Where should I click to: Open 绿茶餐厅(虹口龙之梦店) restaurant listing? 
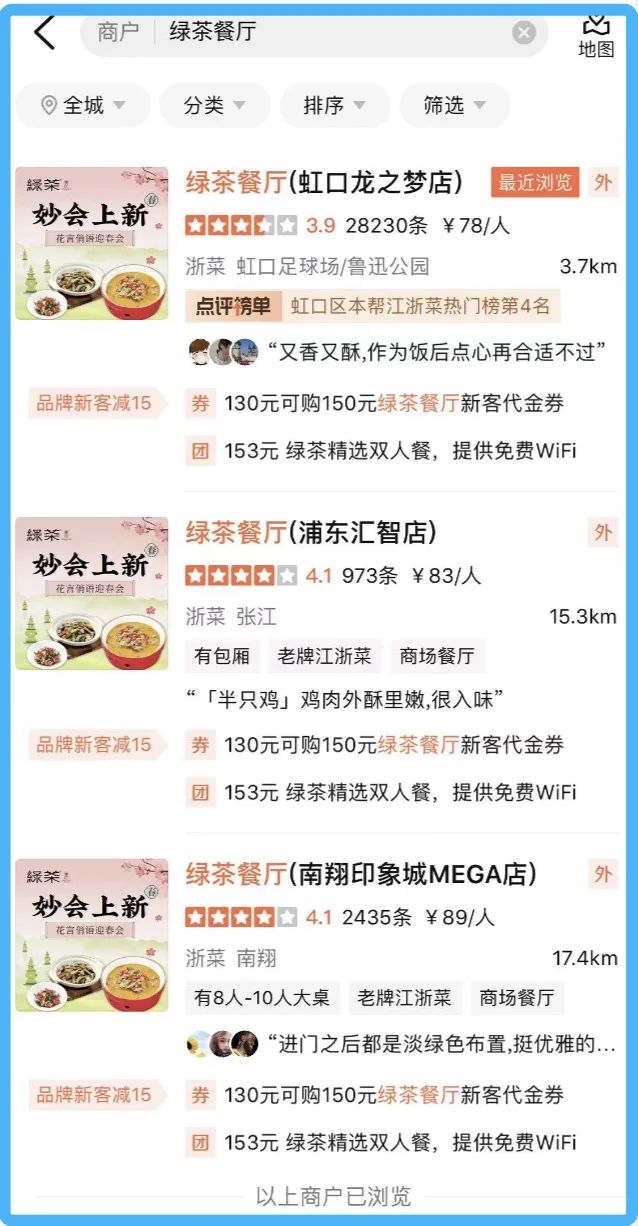point(324,182)
